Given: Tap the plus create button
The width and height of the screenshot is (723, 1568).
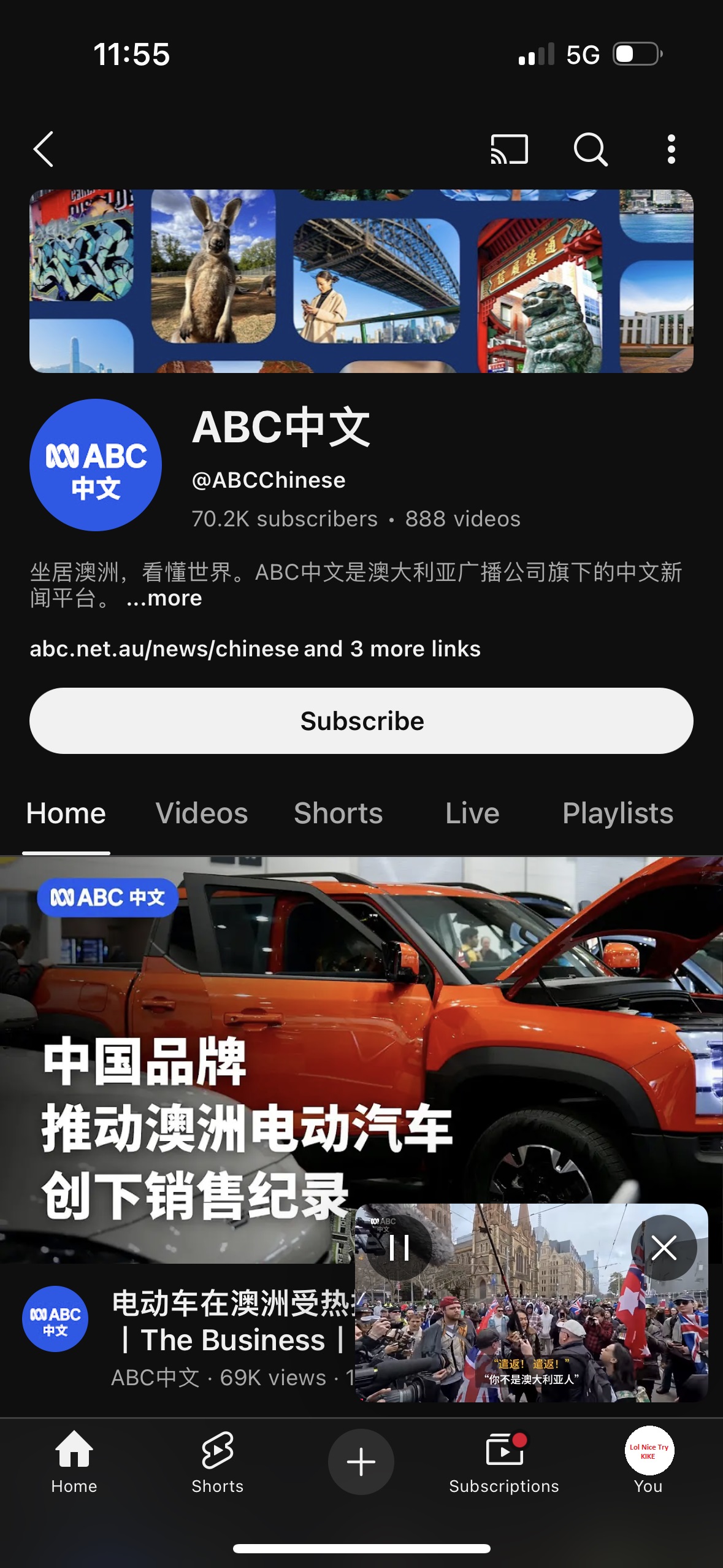Looking at the screenshot, I should [361, 1461].
